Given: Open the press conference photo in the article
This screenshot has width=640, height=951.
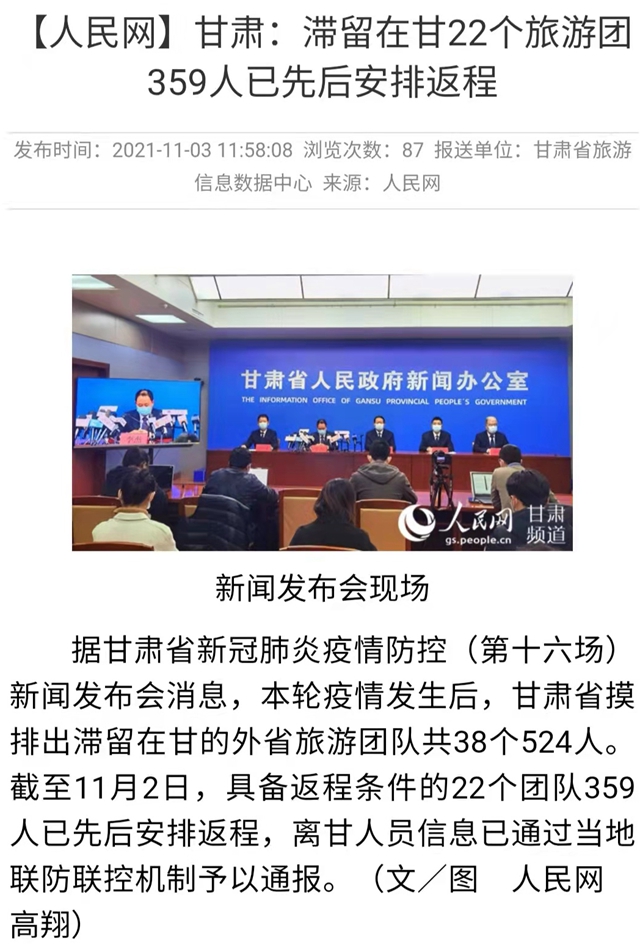Looking at the screenshot, I should 321,412.
